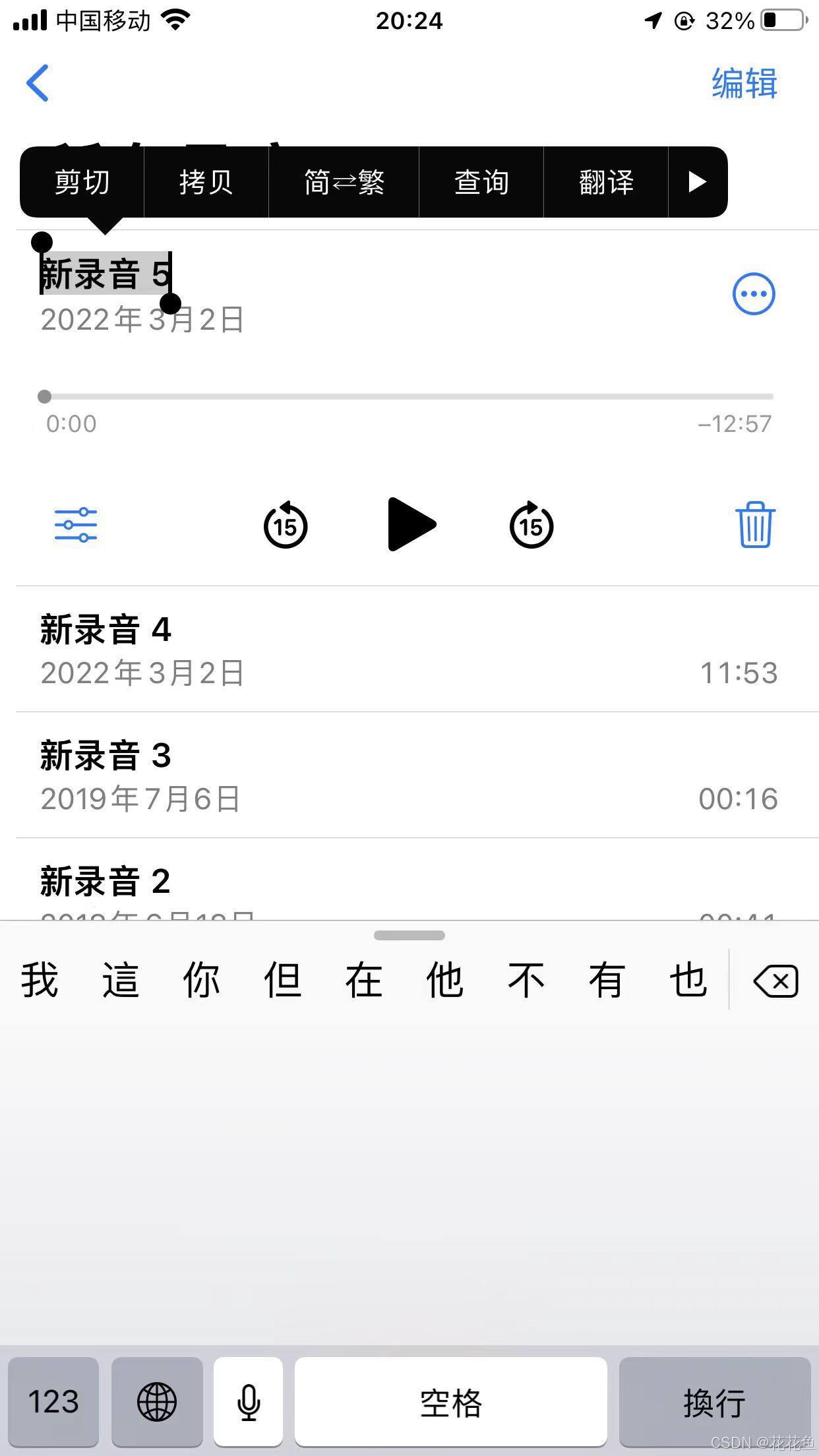Open the more options button for 新录音 5

click(x=754, y=294)
